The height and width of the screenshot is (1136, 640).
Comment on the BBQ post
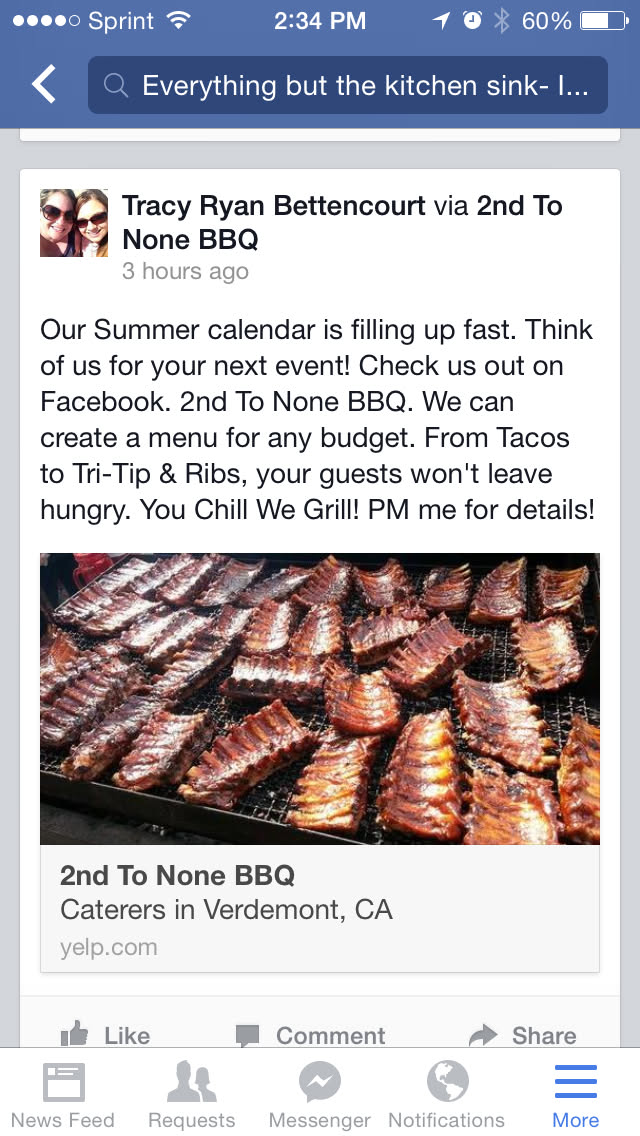tap(310, 1034)
